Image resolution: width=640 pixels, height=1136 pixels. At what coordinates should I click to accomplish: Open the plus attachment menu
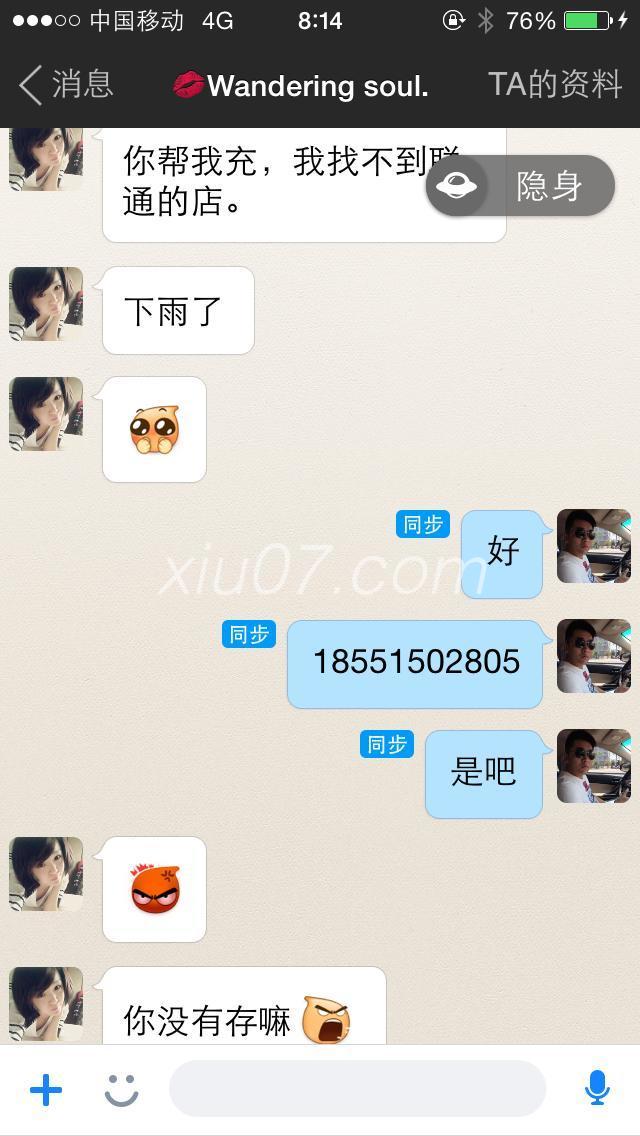[46, 1090]
